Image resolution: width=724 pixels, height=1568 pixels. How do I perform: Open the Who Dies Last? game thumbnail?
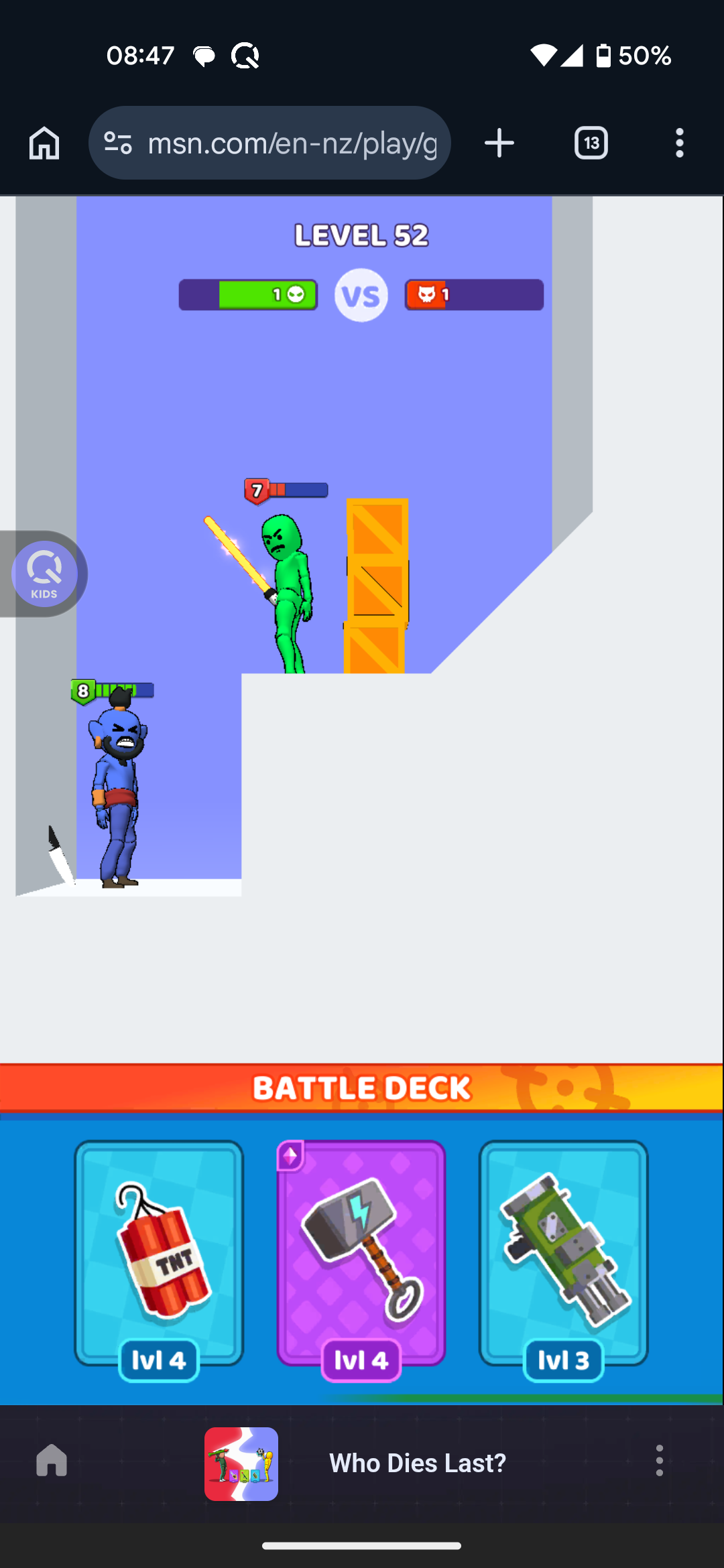(x=241, y=1463)
